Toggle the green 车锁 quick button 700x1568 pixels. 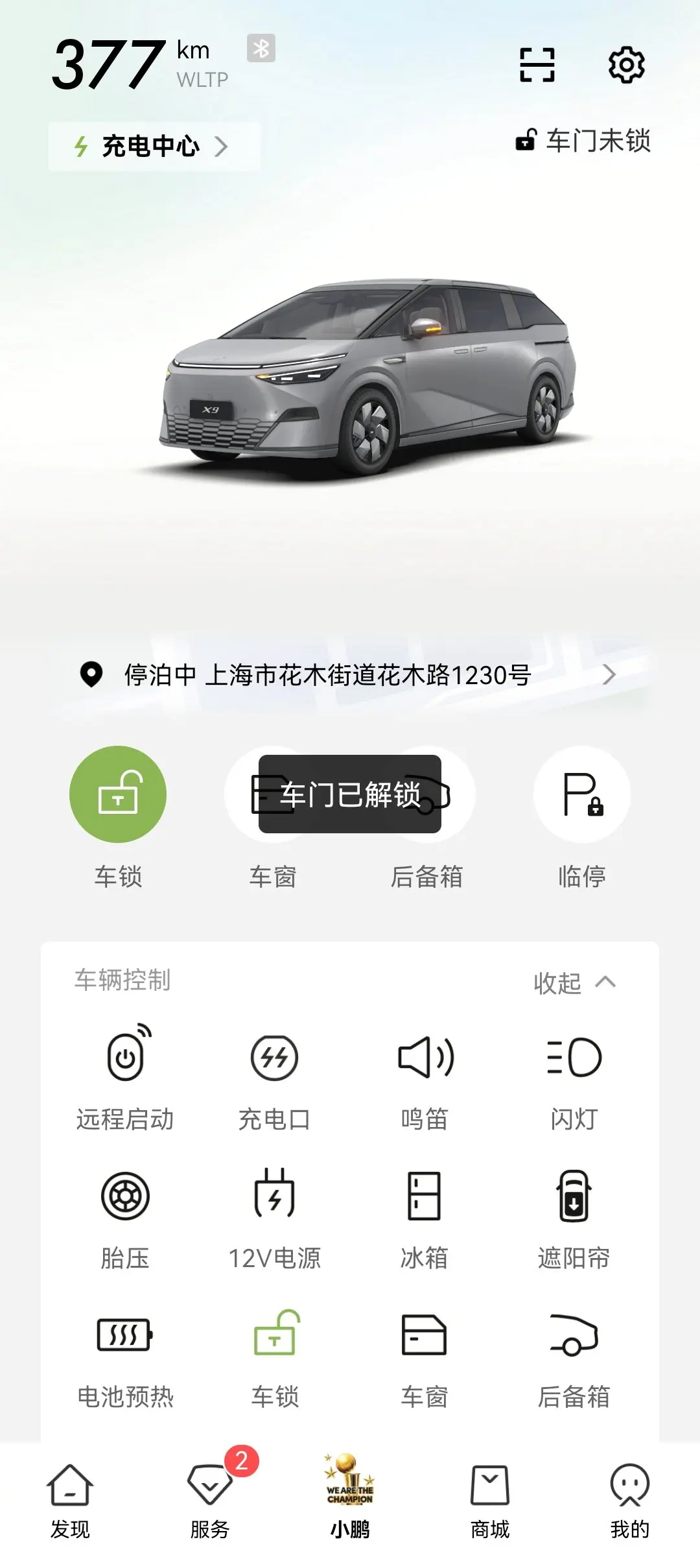tap(118, 794)
